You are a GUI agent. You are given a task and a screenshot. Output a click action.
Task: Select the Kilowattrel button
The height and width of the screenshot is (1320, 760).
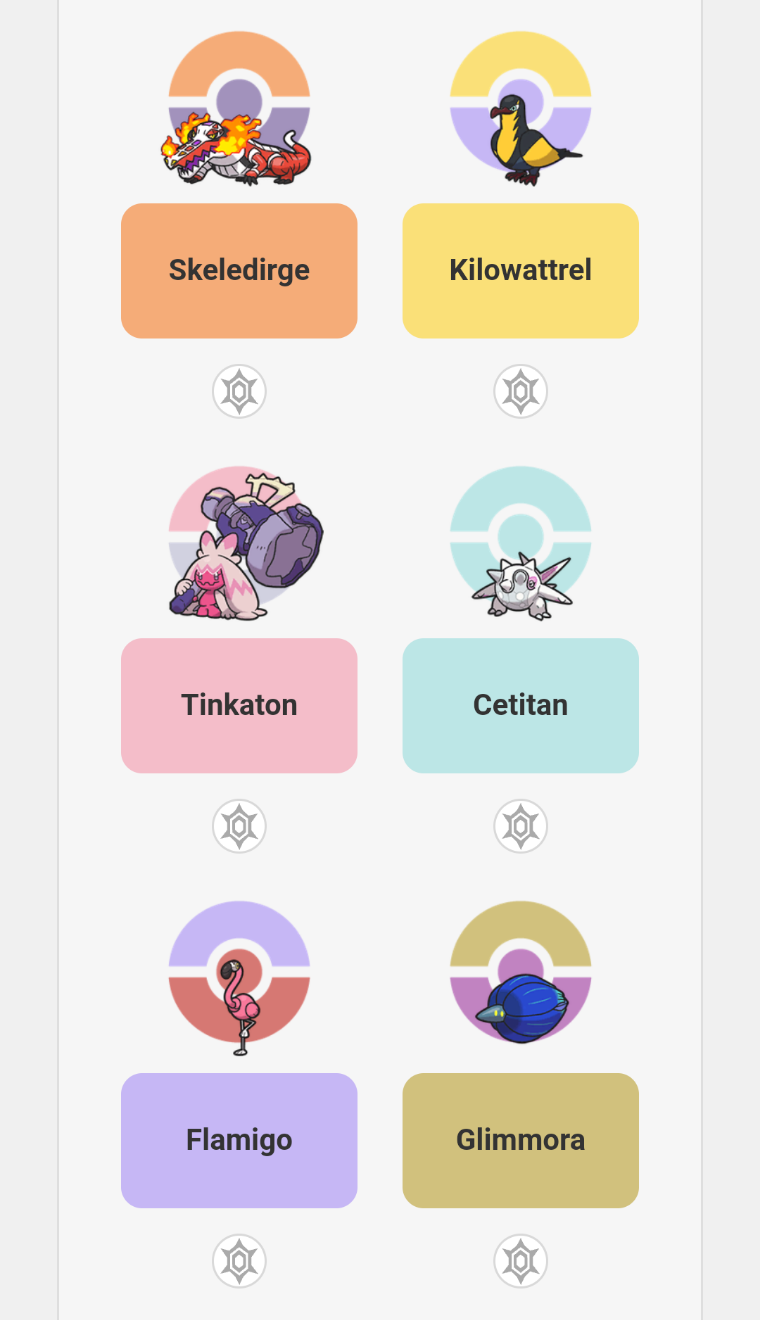coord(520,271)
